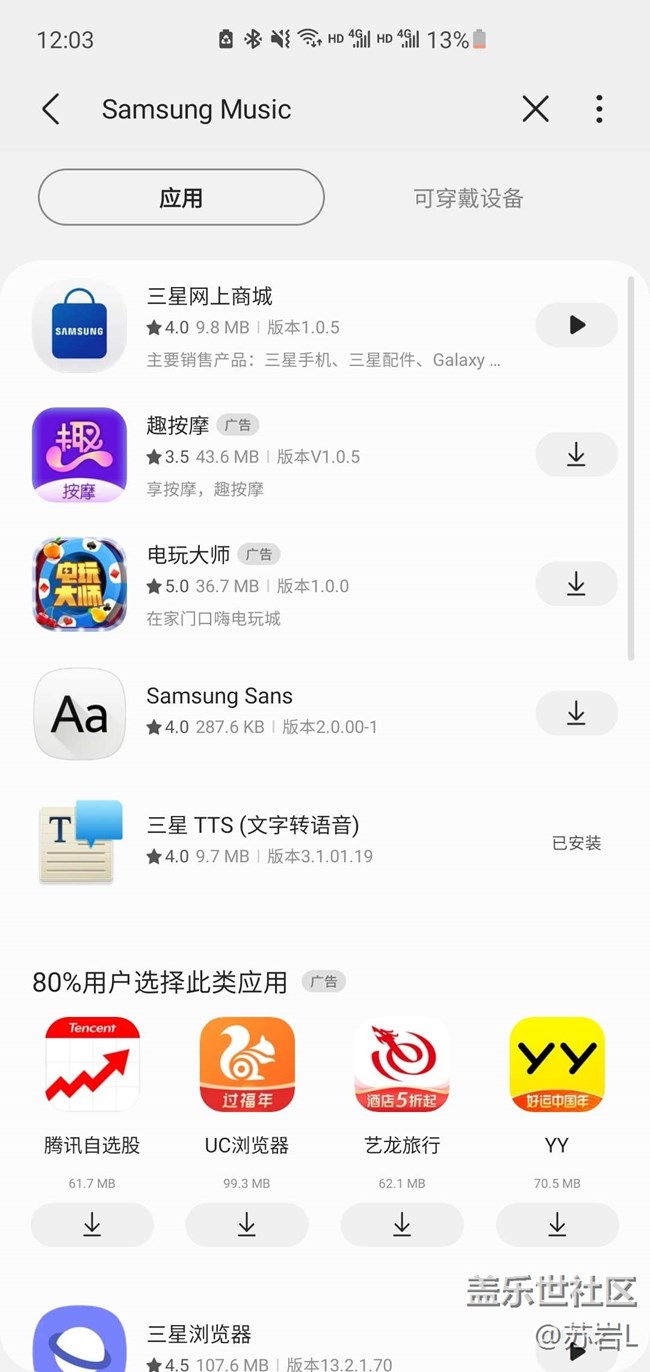
Task: Download UC浏览器
Action: pos(247,1224)
